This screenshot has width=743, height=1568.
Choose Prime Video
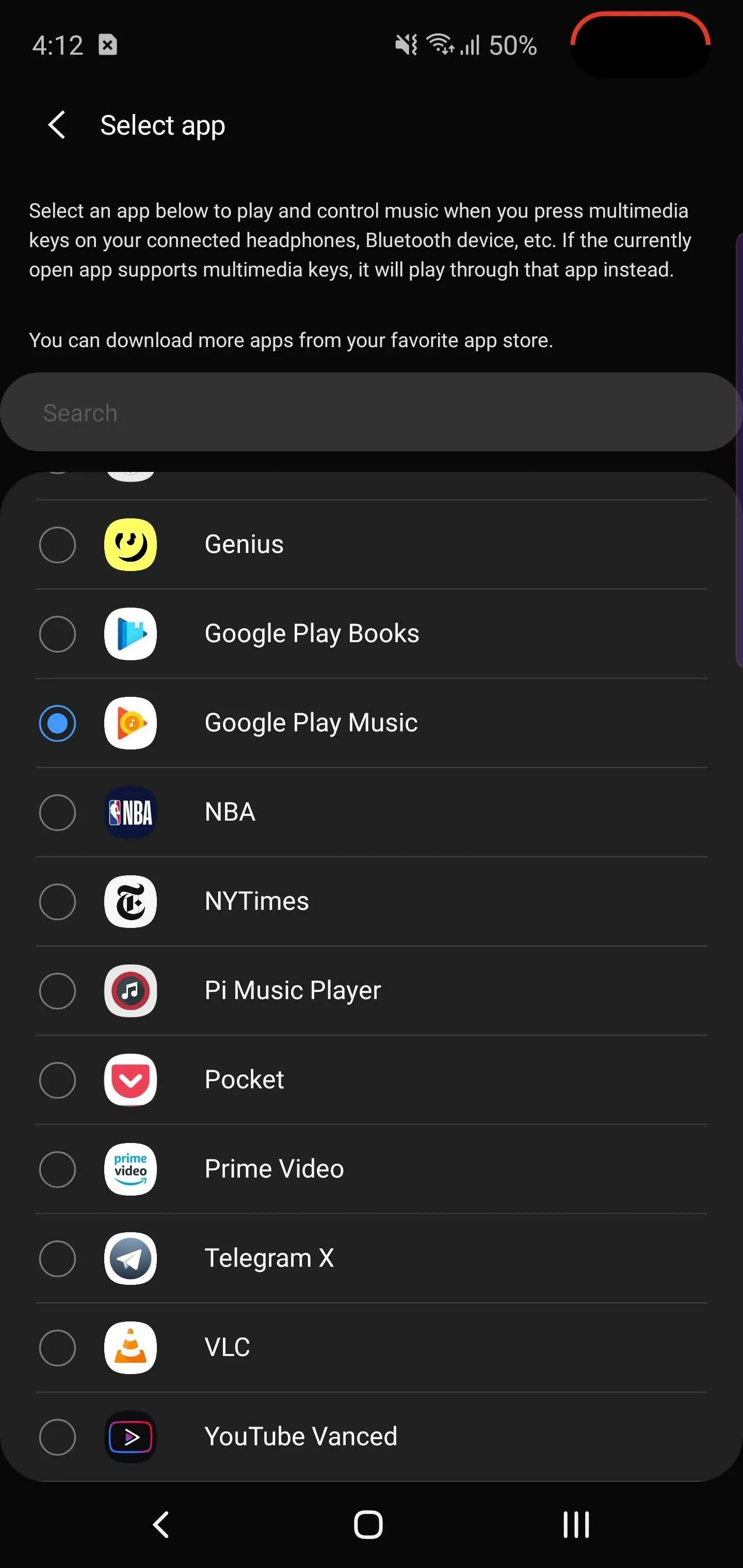372,1169
